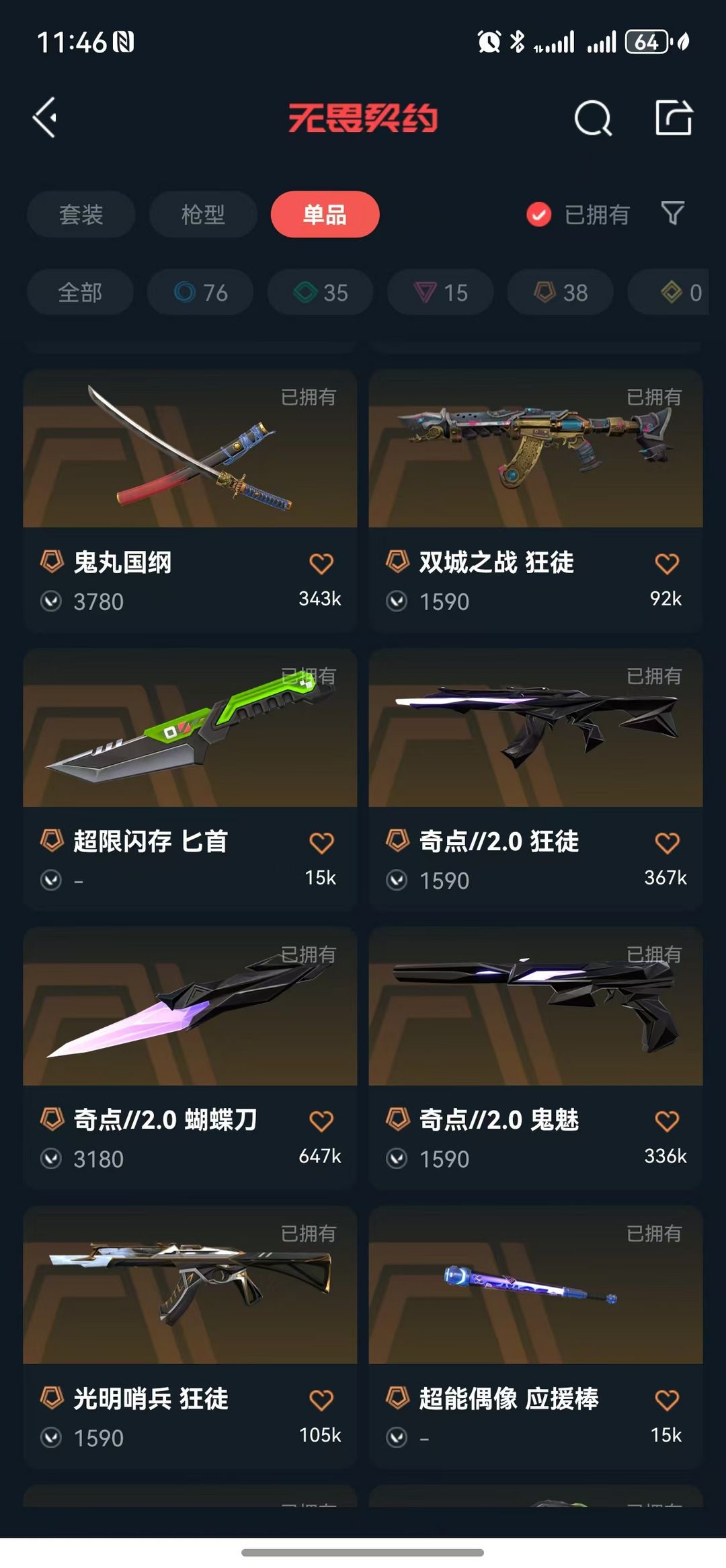
Task: Tap the share icon in header
Action: click(674, 118)
